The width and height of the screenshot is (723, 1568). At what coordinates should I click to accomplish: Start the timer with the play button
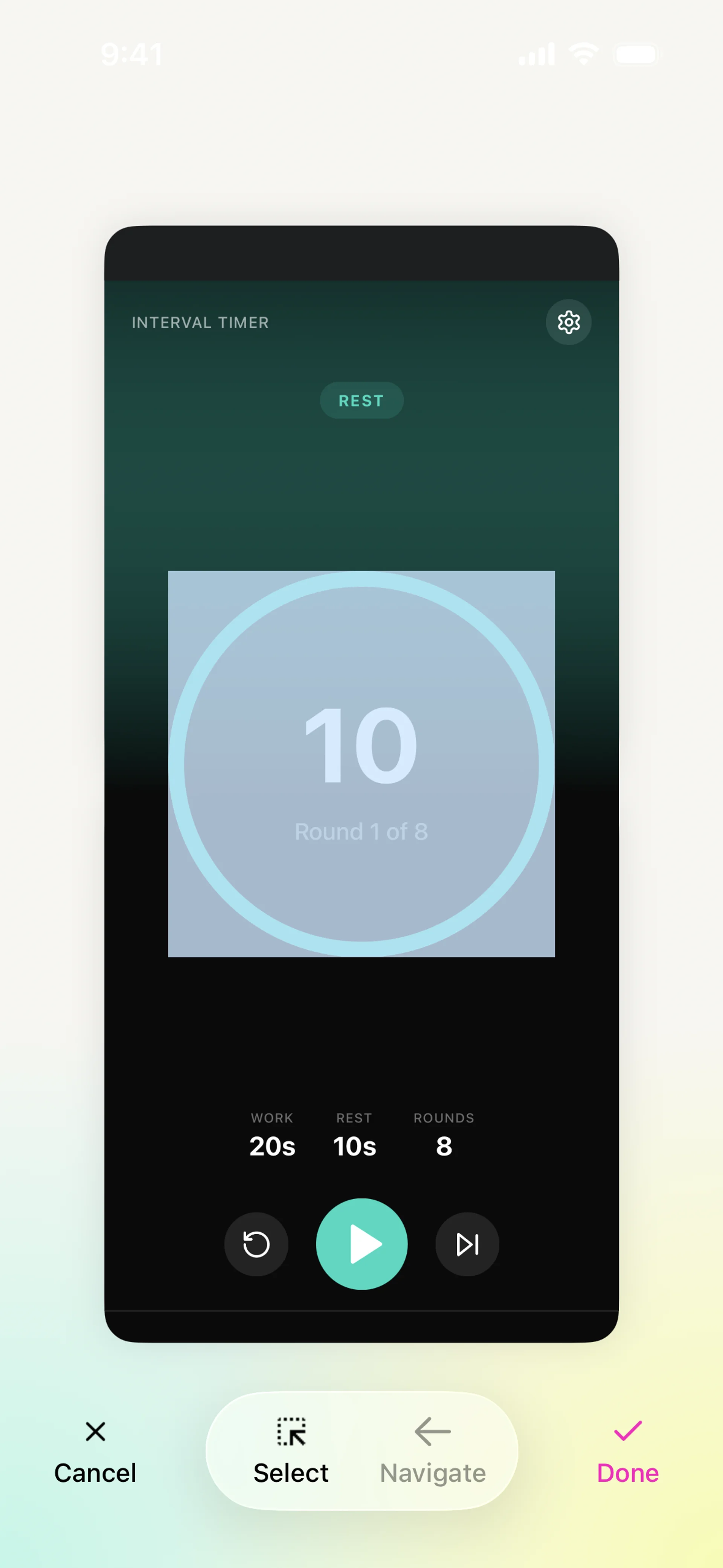(x=361, y=1244)
